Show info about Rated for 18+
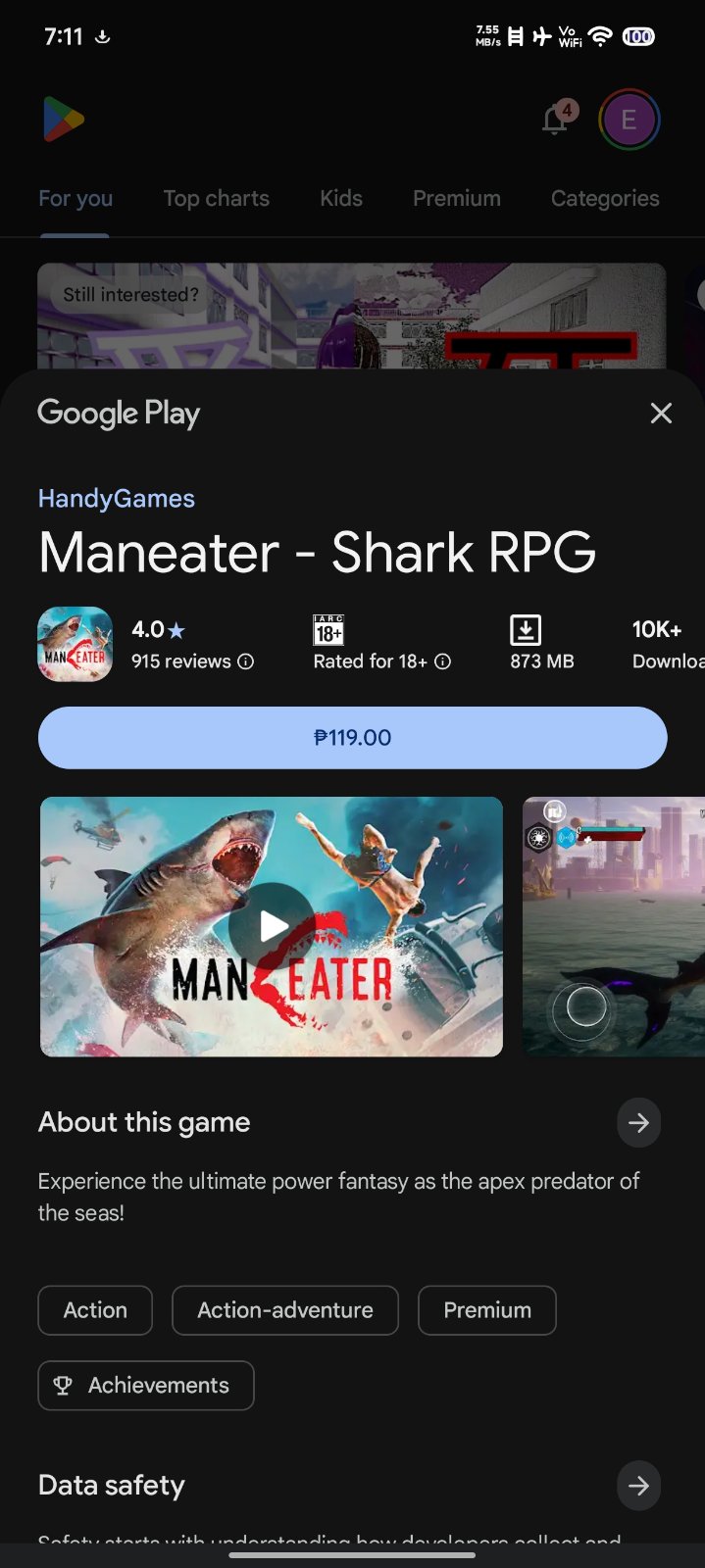 coord(443,661)
